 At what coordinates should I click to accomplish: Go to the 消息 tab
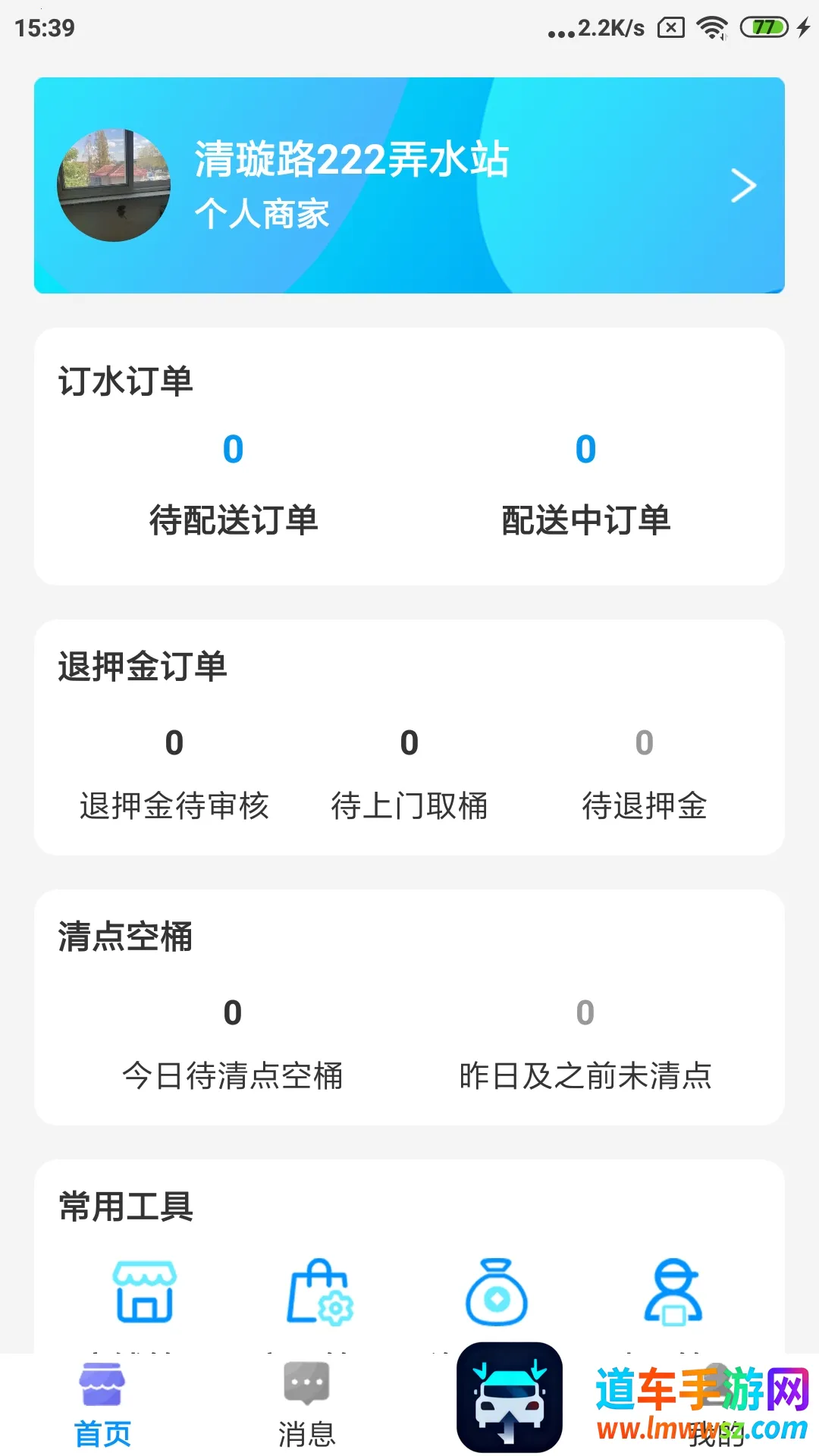(x=306, y=1404)
